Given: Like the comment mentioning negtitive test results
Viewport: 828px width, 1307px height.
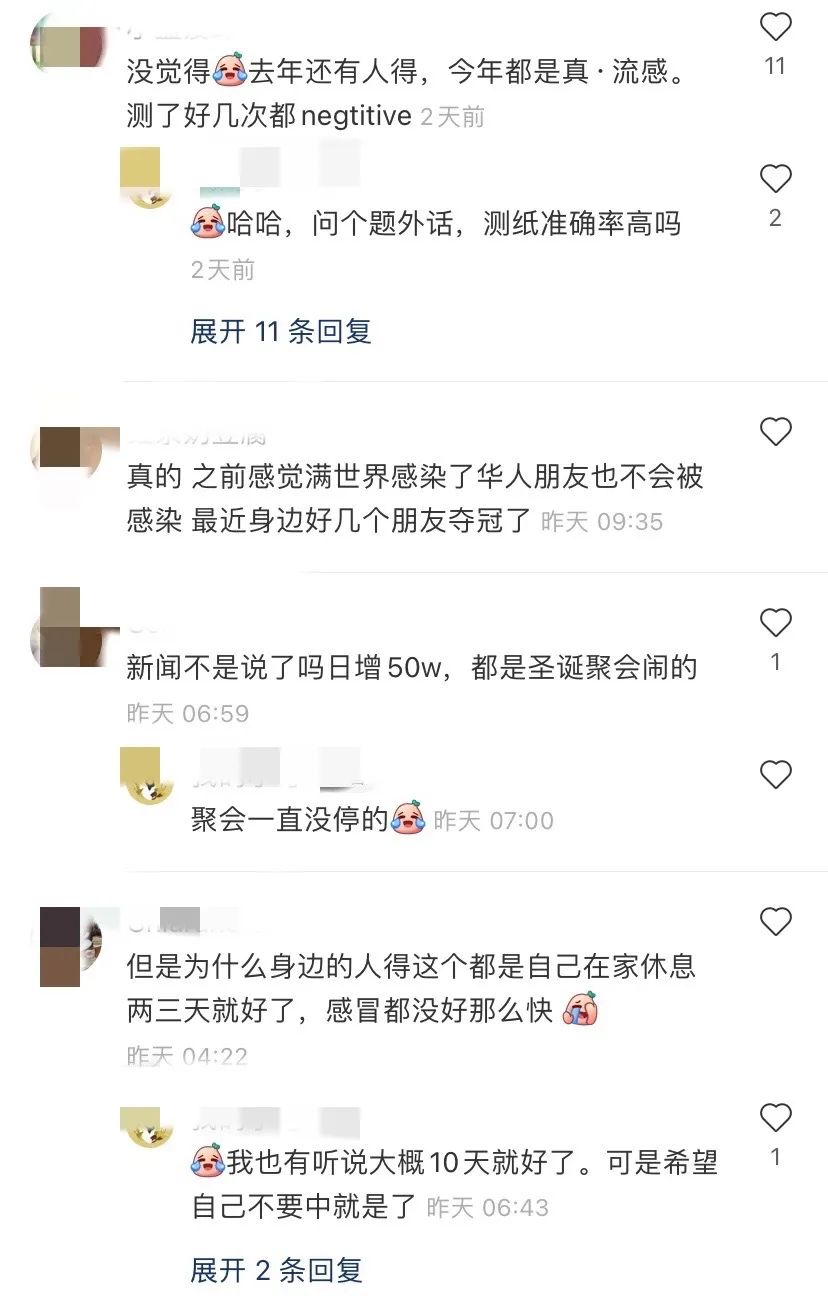Looking at the screenshot, I should coord(775,27).
